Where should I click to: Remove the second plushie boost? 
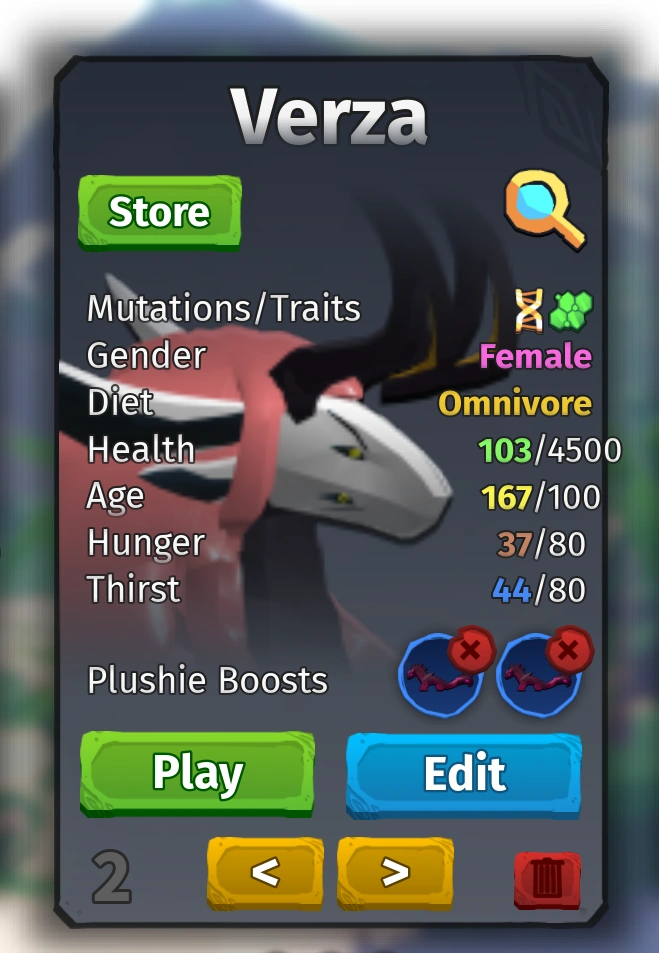click(x=568, y=652)
